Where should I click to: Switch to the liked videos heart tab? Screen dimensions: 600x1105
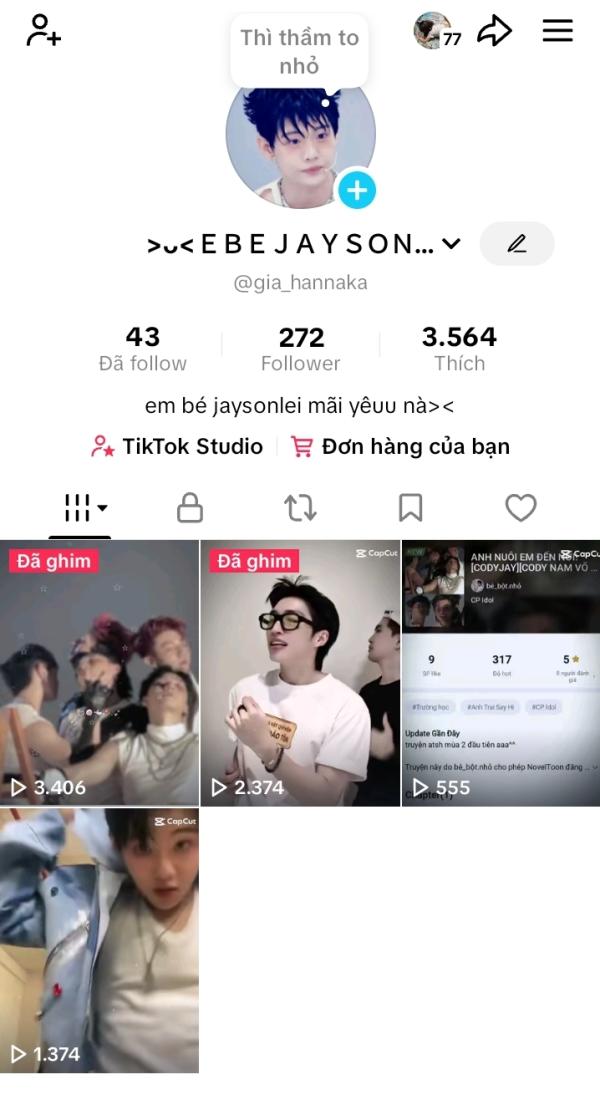(x=520, y=508)
